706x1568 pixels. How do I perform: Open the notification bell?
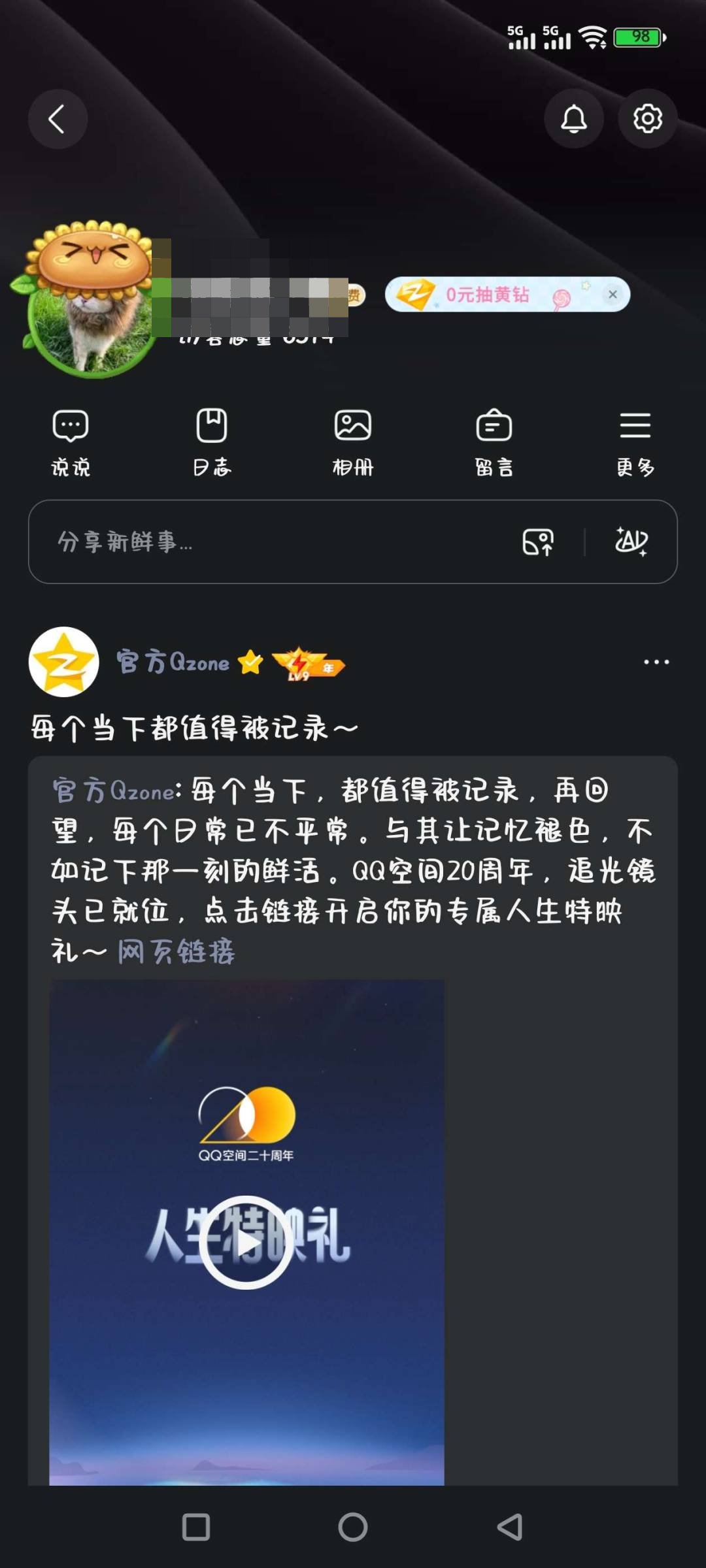tap(573, 118)
